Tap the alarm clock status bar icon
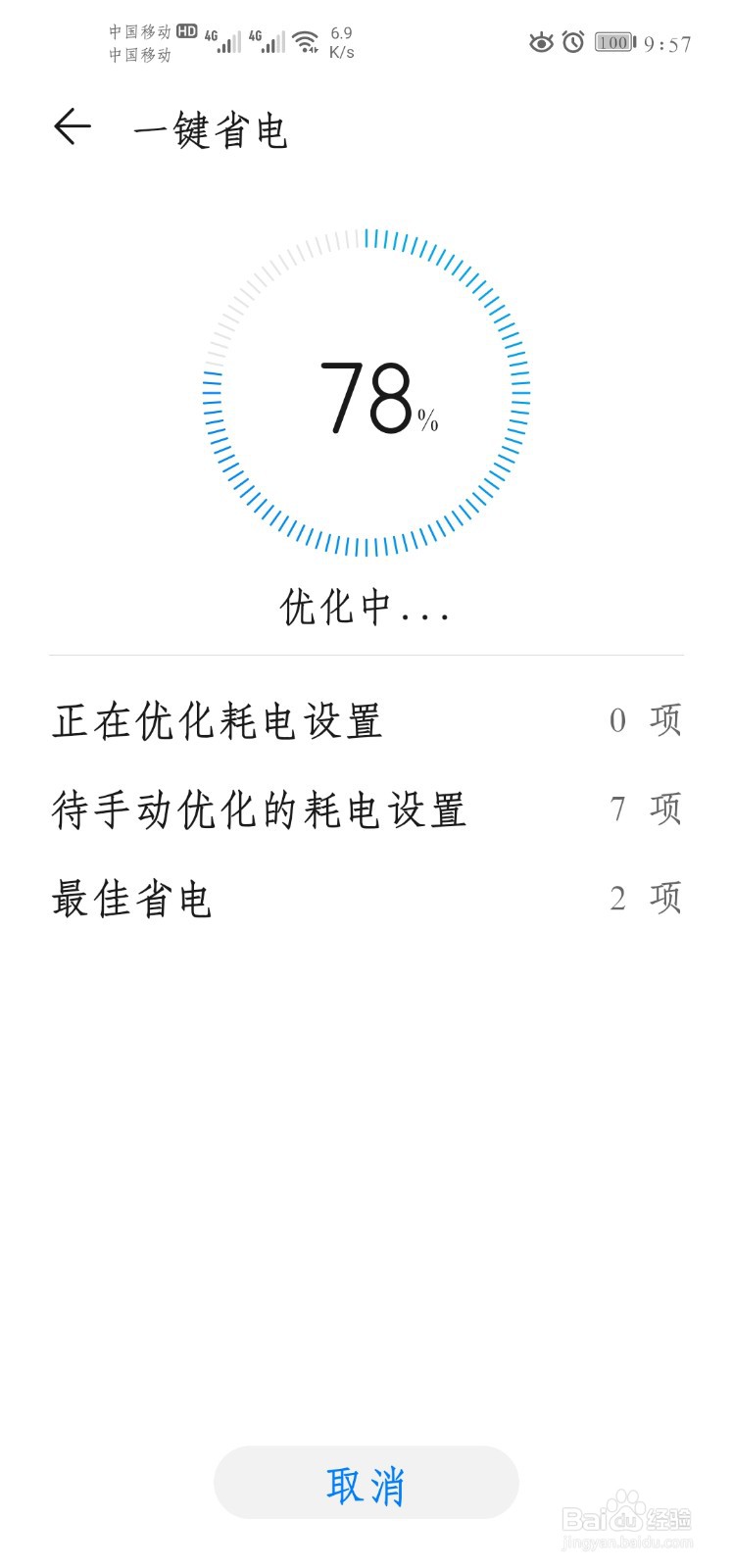The image size is (733, 1568). 574,42
